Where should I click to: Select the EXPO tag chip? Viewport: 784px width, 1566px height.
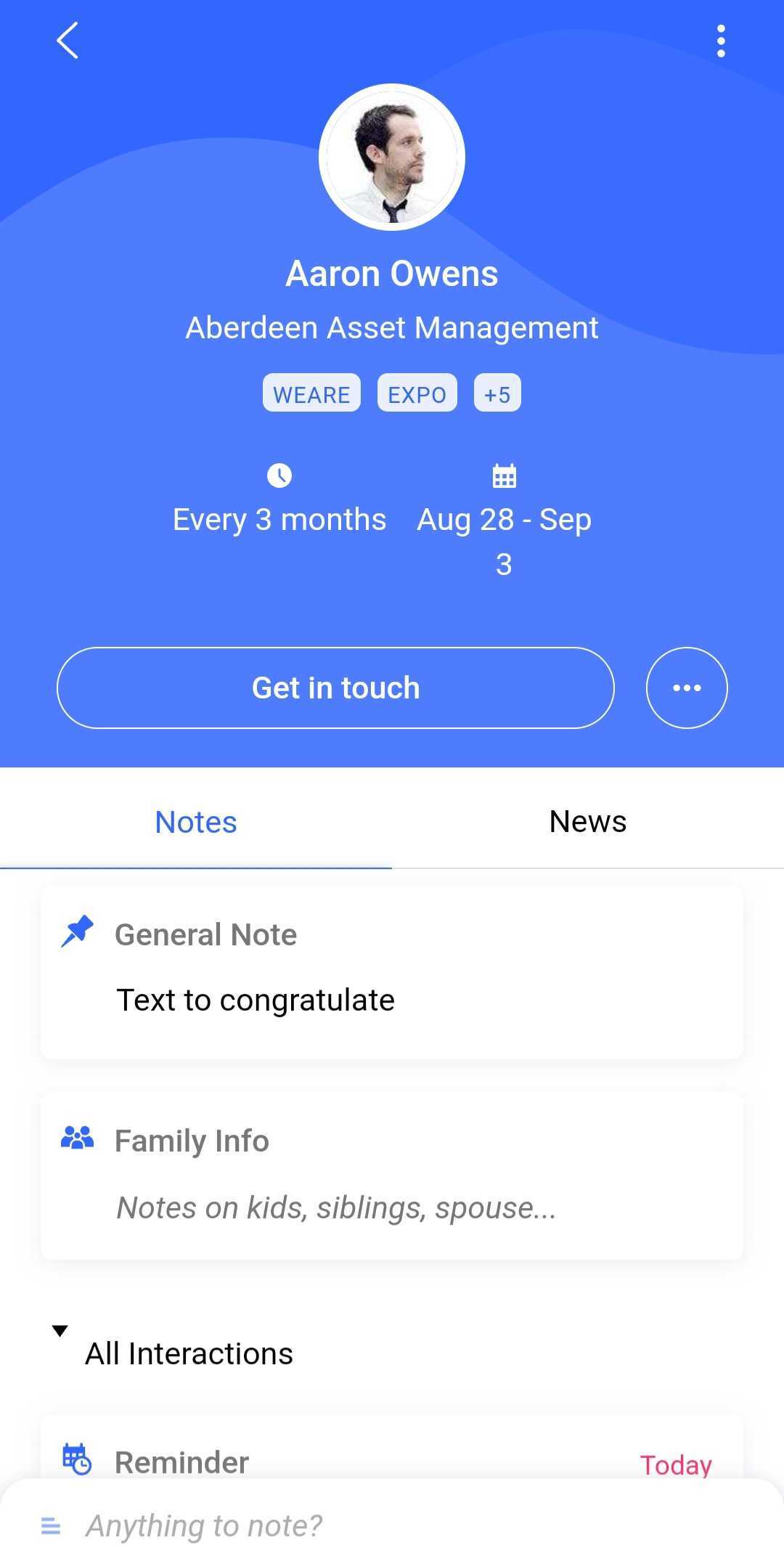click(417, 393)
